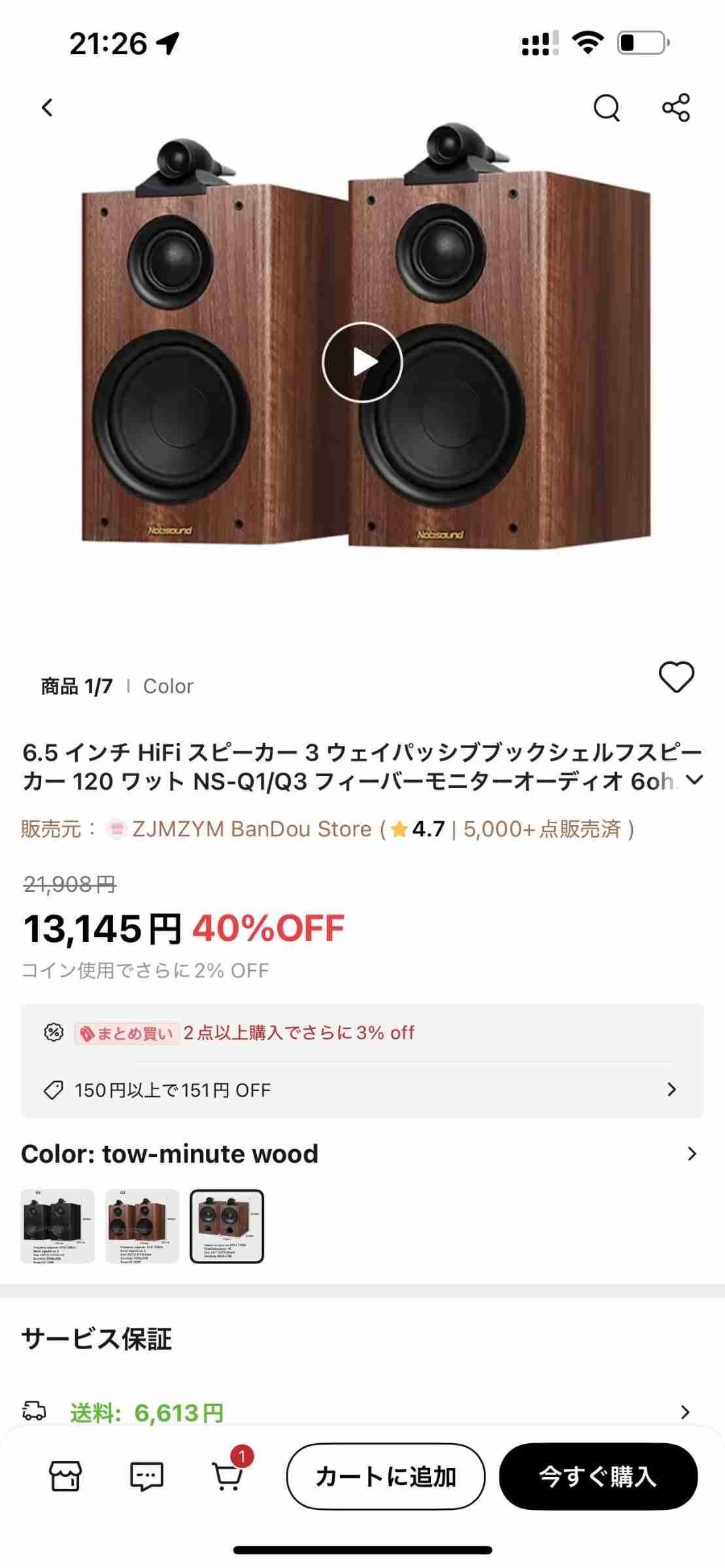This screenshot has width=725, height=1568.
Task: Tap カートに追加 to add to cart
Action: [x=386, y=1477]
